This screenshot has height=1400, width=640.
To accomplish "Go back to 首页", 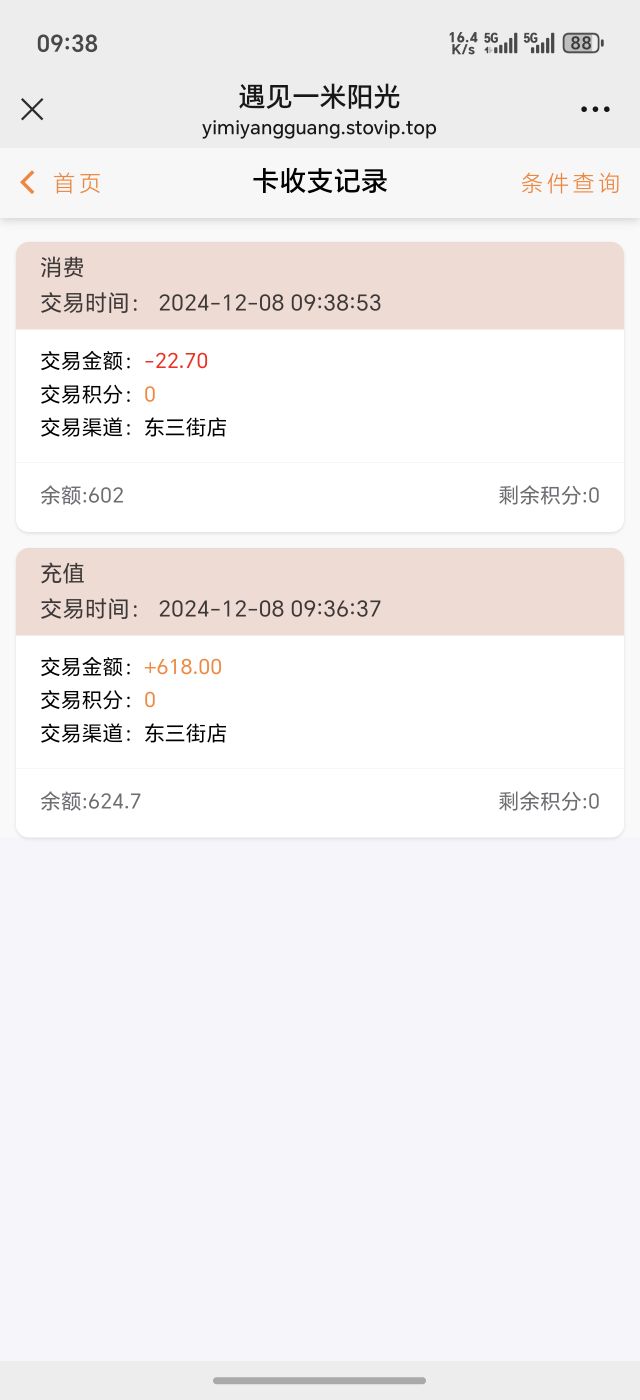I will (x=61, y=183).
